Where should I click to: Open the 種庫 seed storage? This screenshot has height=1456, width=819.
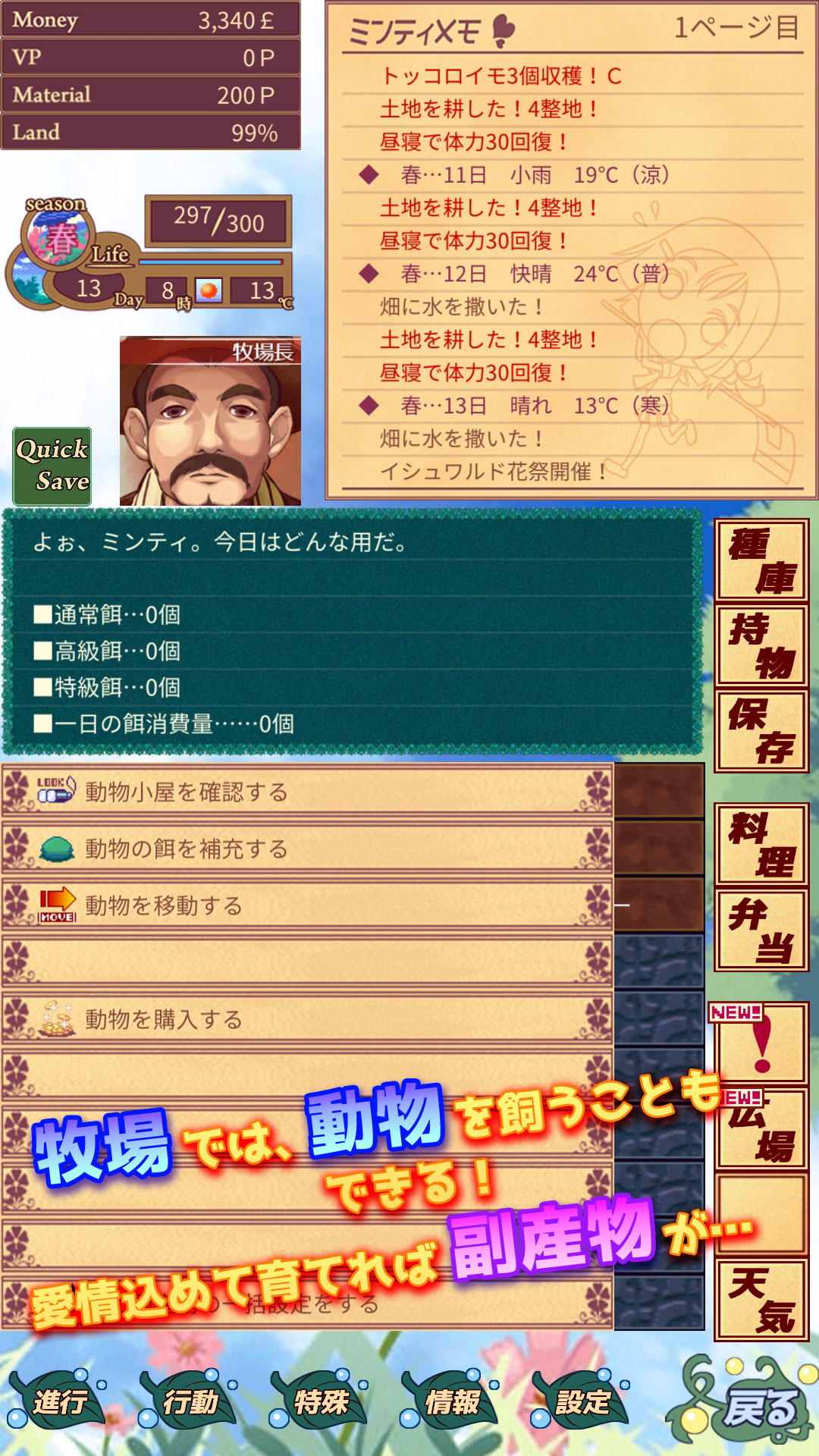tap(761, 561)
